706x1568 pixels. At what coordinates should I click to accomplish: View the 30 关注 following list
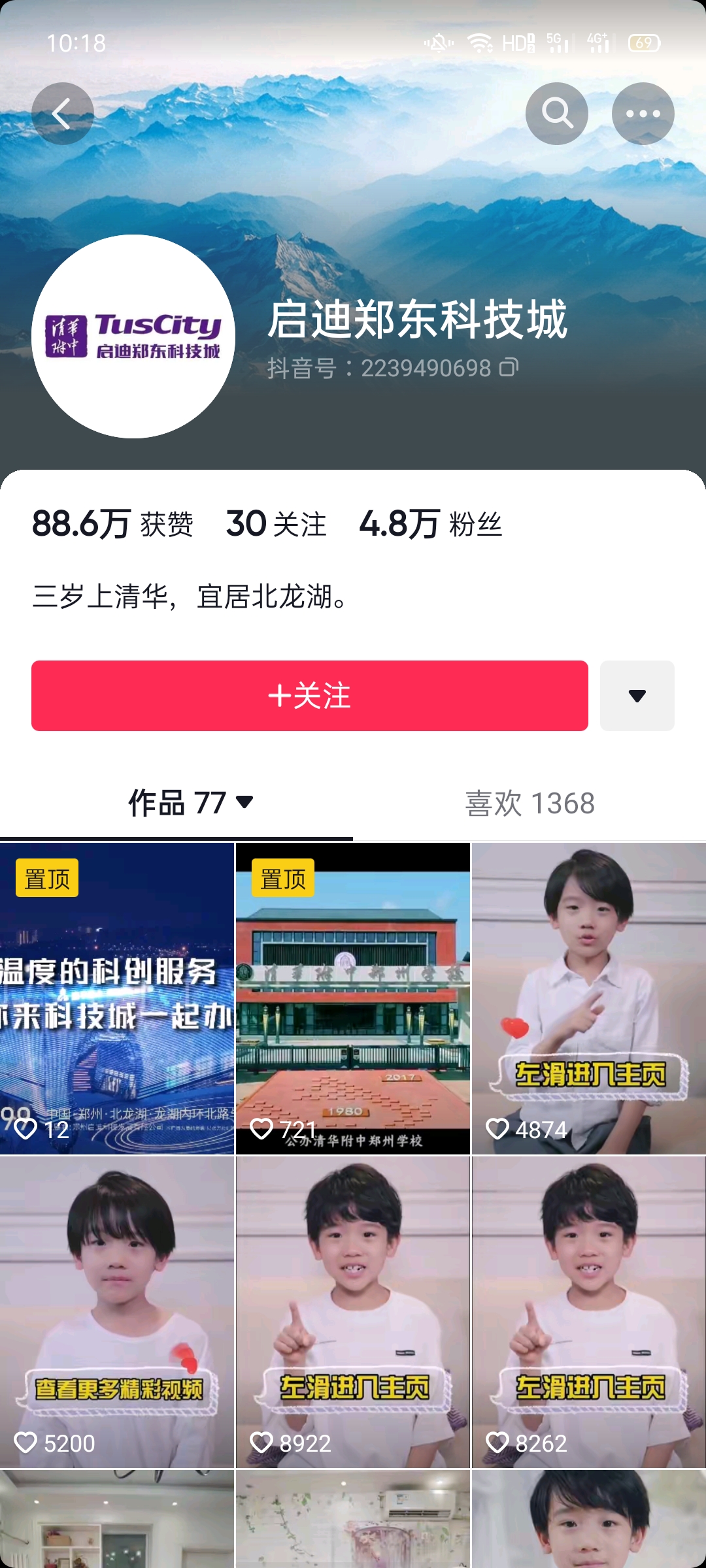click(276, 524)
